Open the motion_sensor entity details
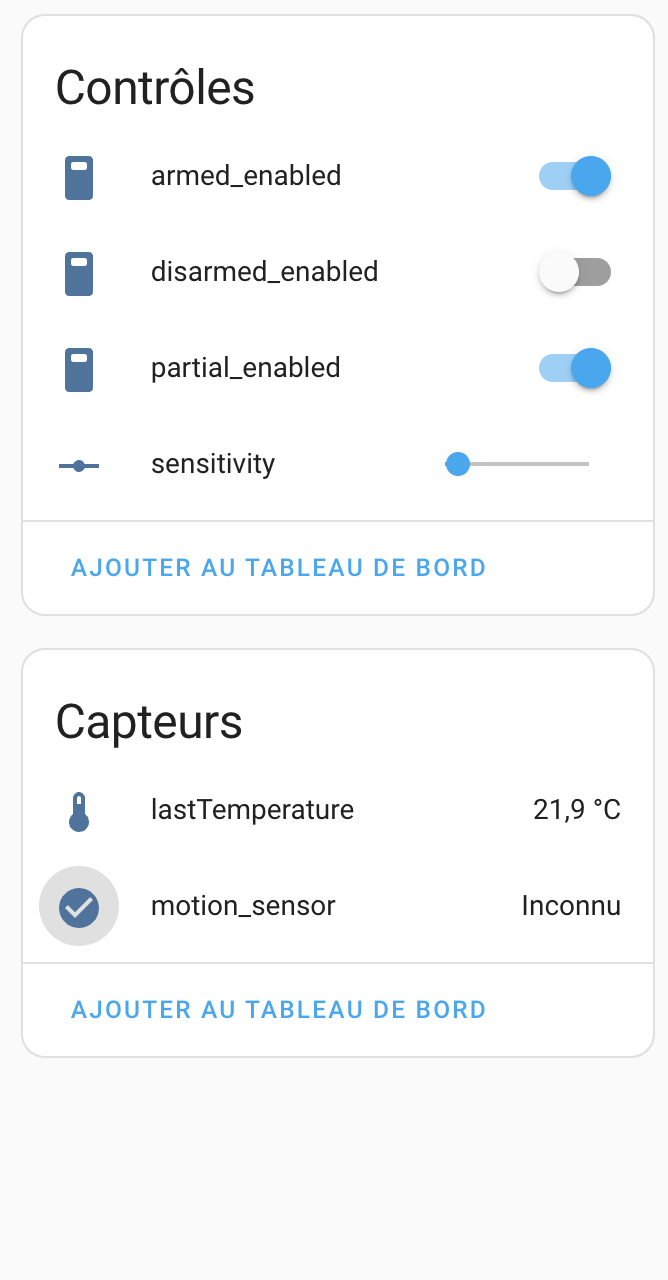Viewport: 668px width, 1280px height. click(338, 906)
